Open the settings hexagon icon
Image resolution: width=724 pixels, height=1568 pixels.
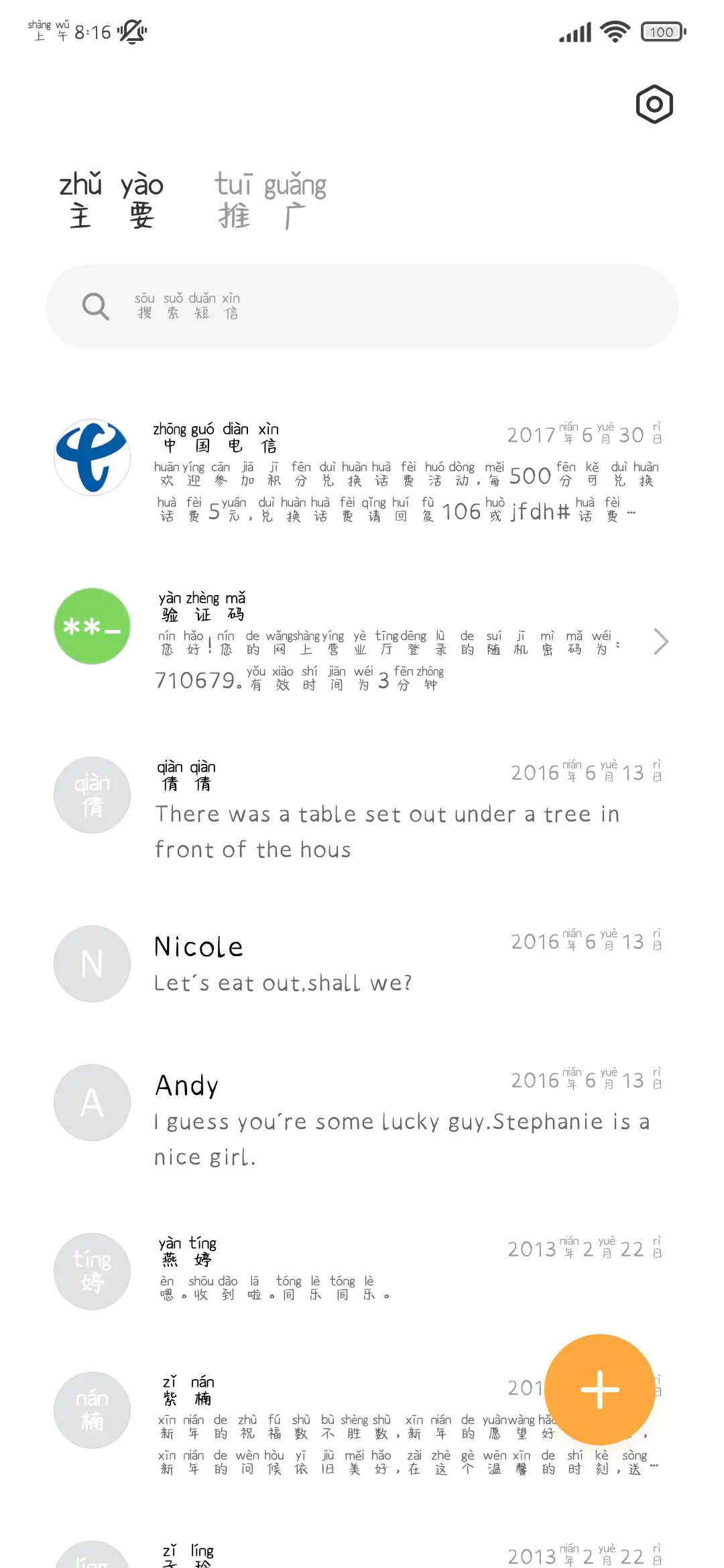coord(654,105)
